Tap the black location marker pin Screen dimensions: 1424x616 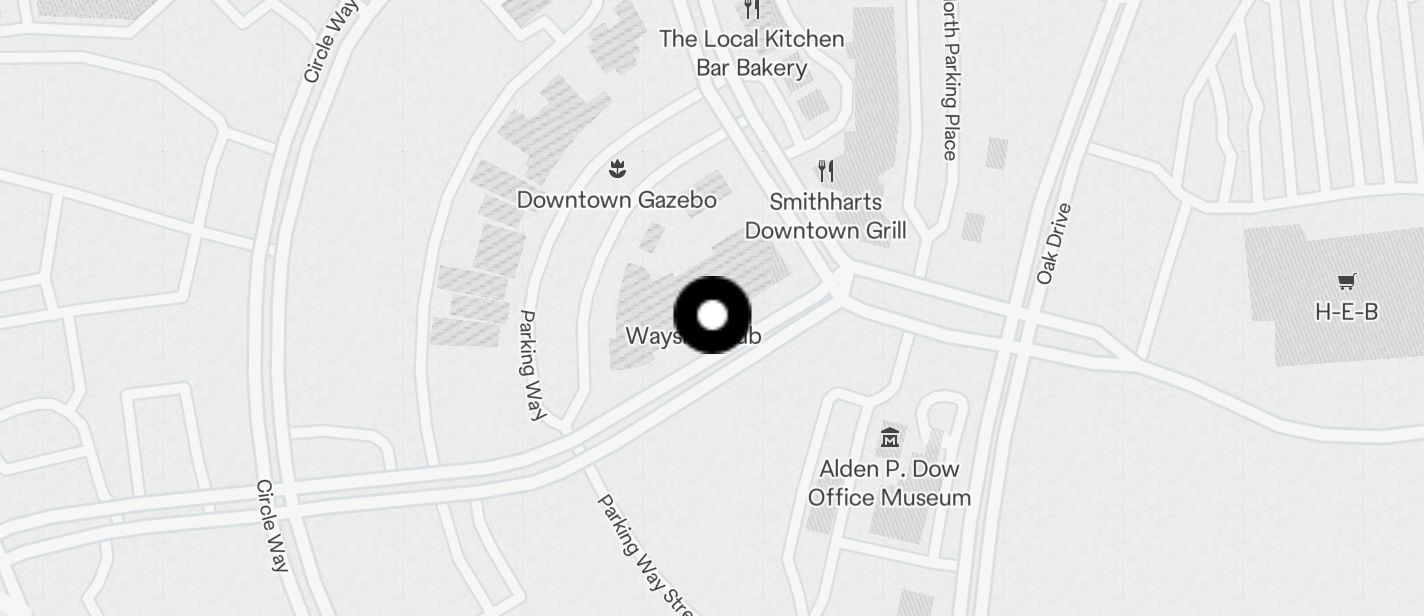pyautogui.click(x=712, y=315)
